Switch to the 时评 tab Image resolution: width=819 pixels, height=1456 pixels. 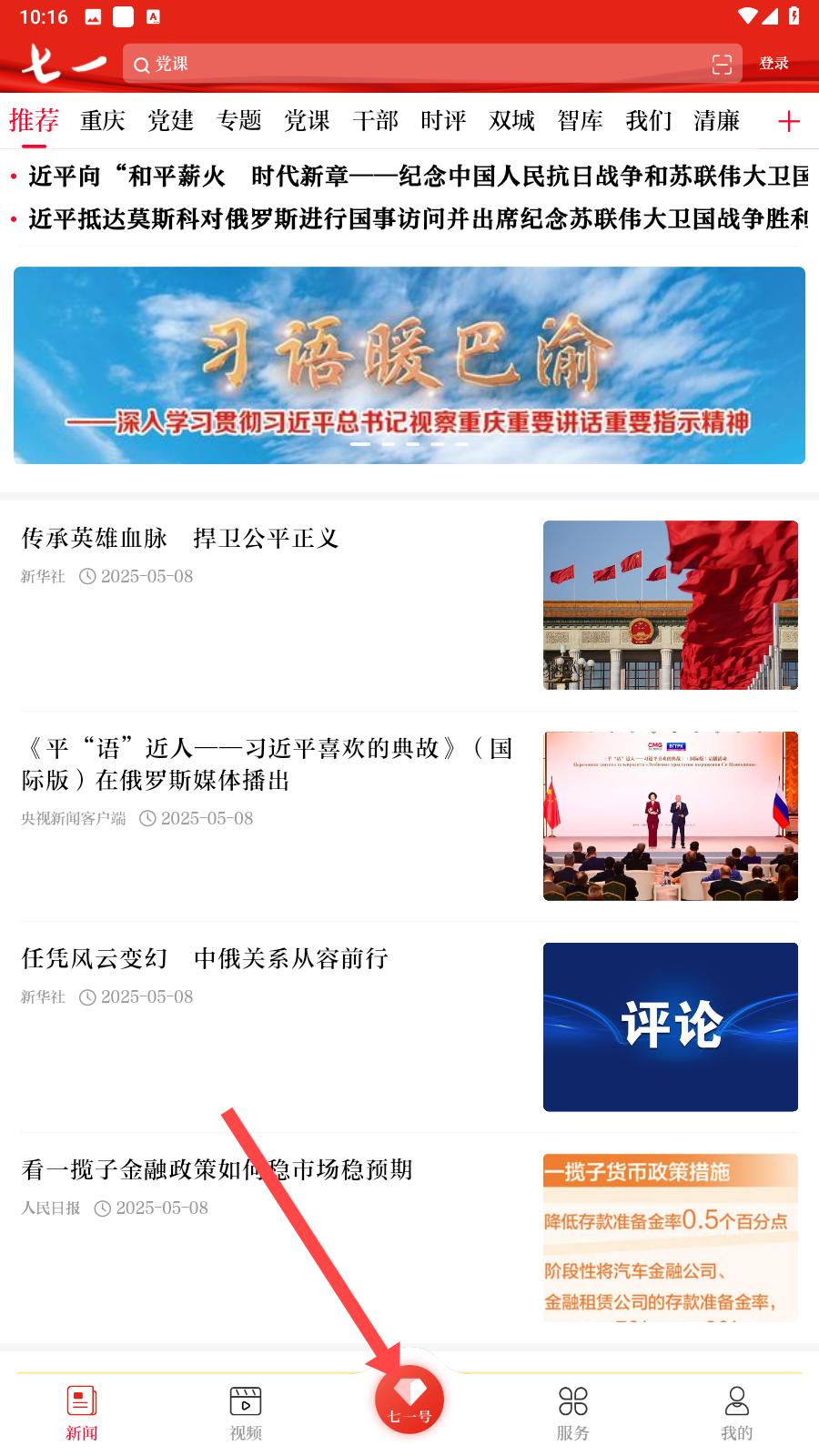coord(443,120)
